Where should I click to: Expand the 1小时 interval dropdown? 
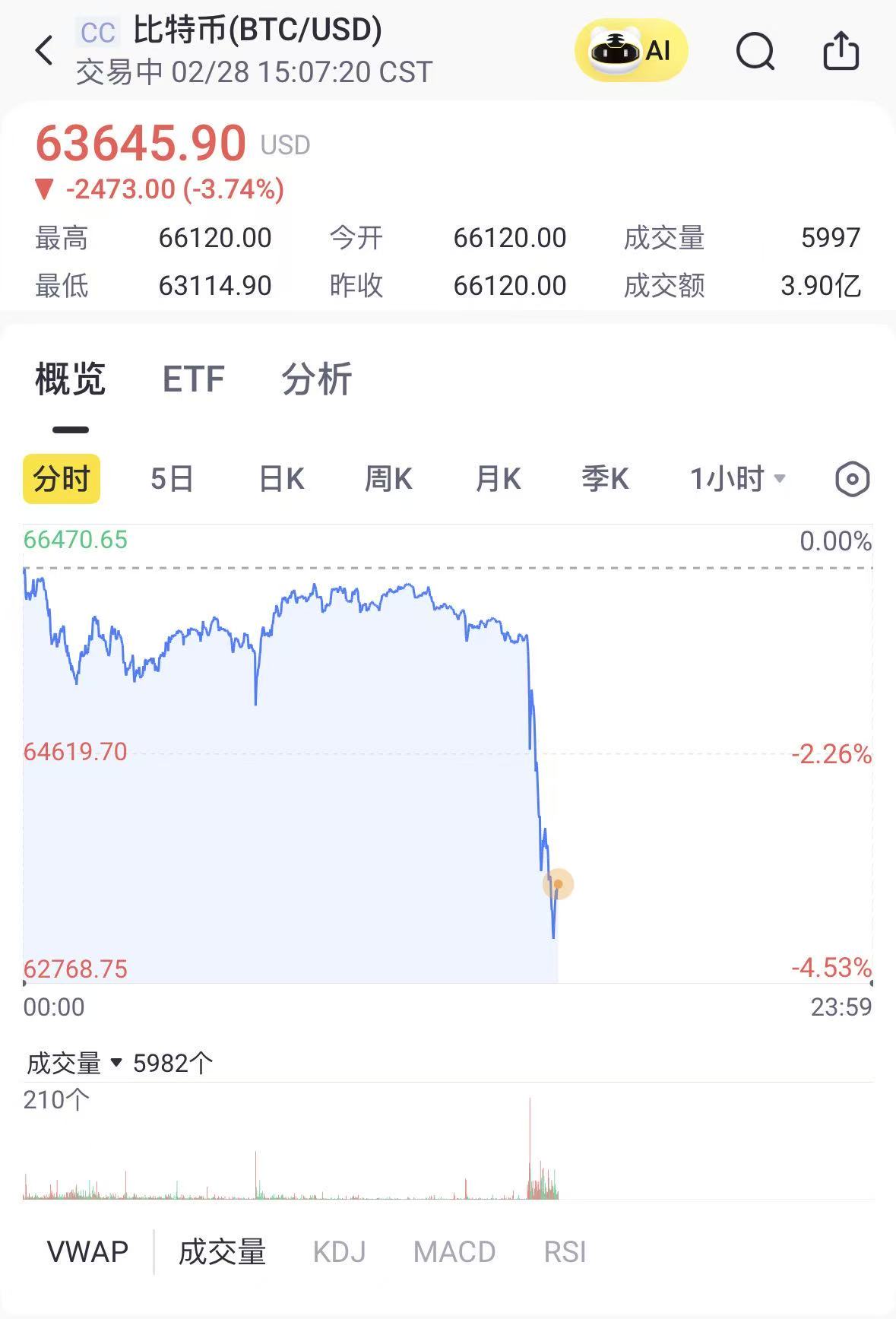737,479
